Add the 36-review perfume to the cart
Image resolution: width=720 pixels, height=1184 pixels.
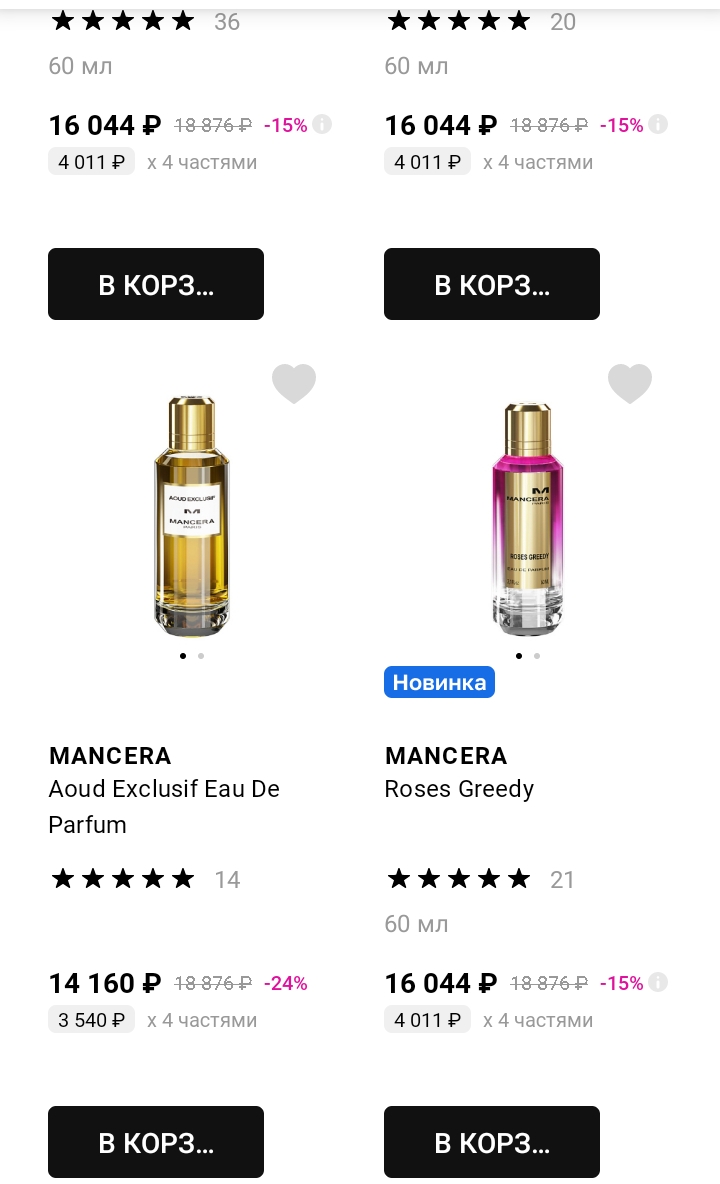pos(156,284)
